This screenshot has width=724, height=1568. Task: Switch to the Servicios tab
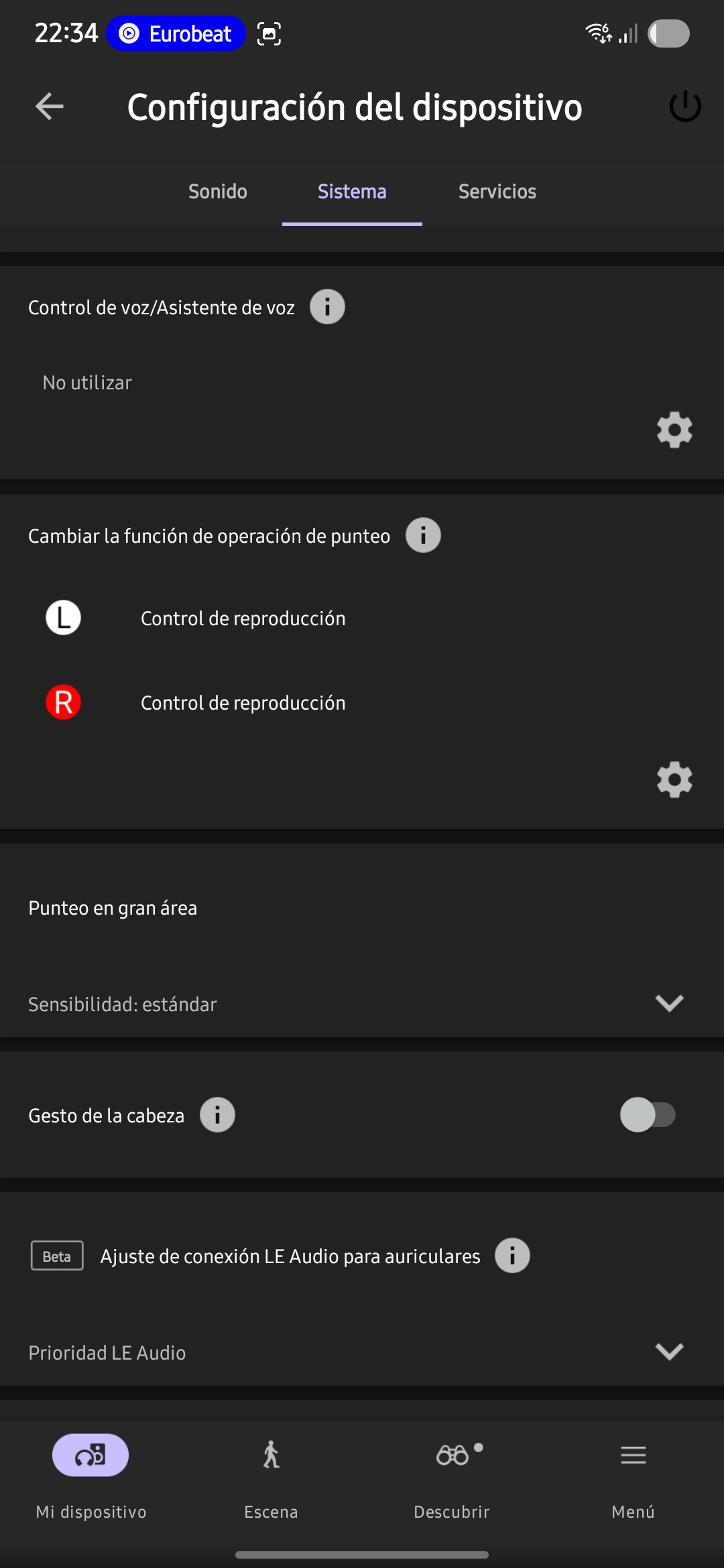(x=497, y=192)
